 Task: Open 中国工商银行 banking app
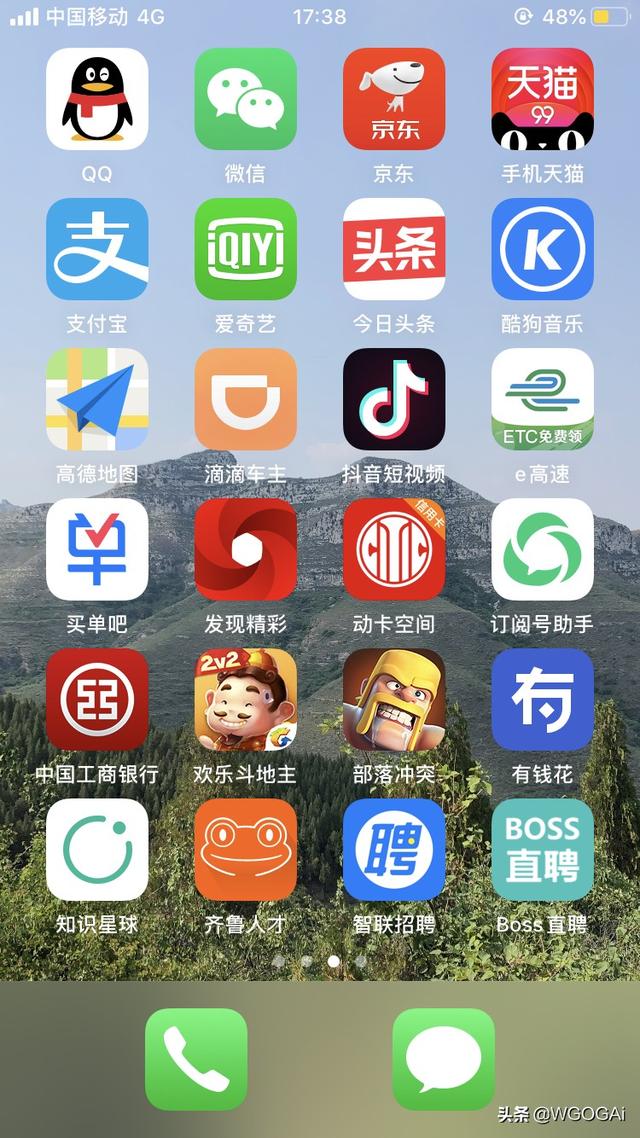click(x=97, y=699)
